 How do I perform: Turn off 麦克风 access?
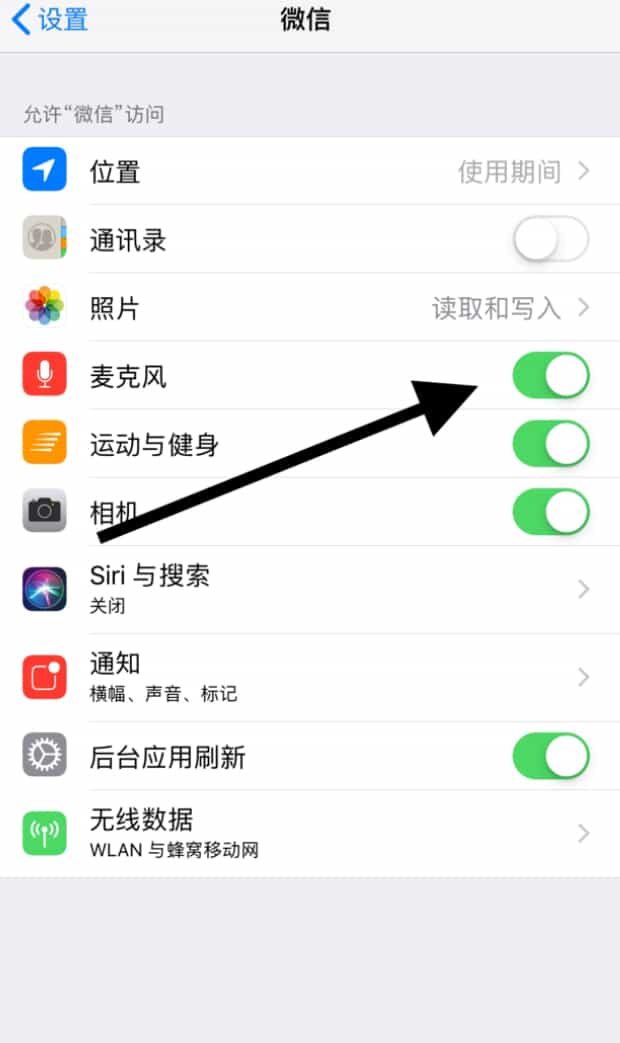coord(550,376)
